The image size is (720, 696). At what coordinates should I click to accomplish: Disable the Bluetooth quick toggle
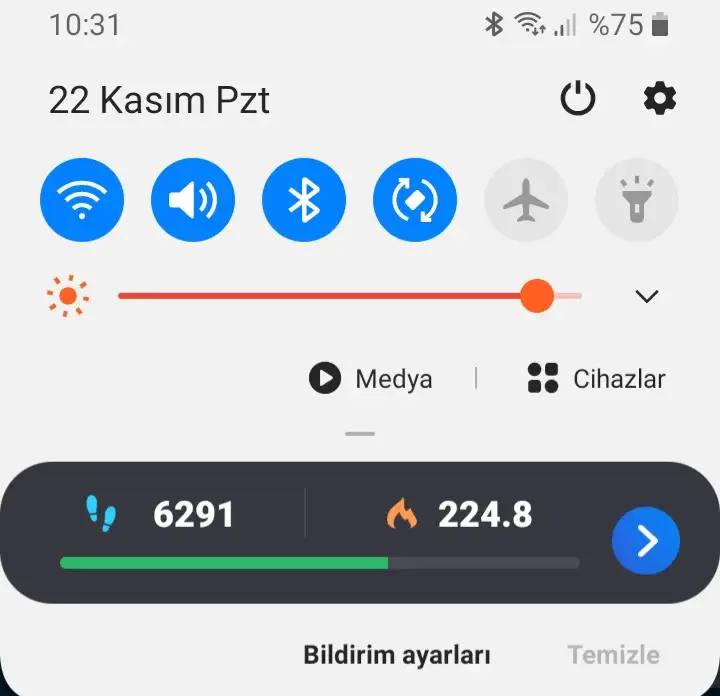[304, 201]
